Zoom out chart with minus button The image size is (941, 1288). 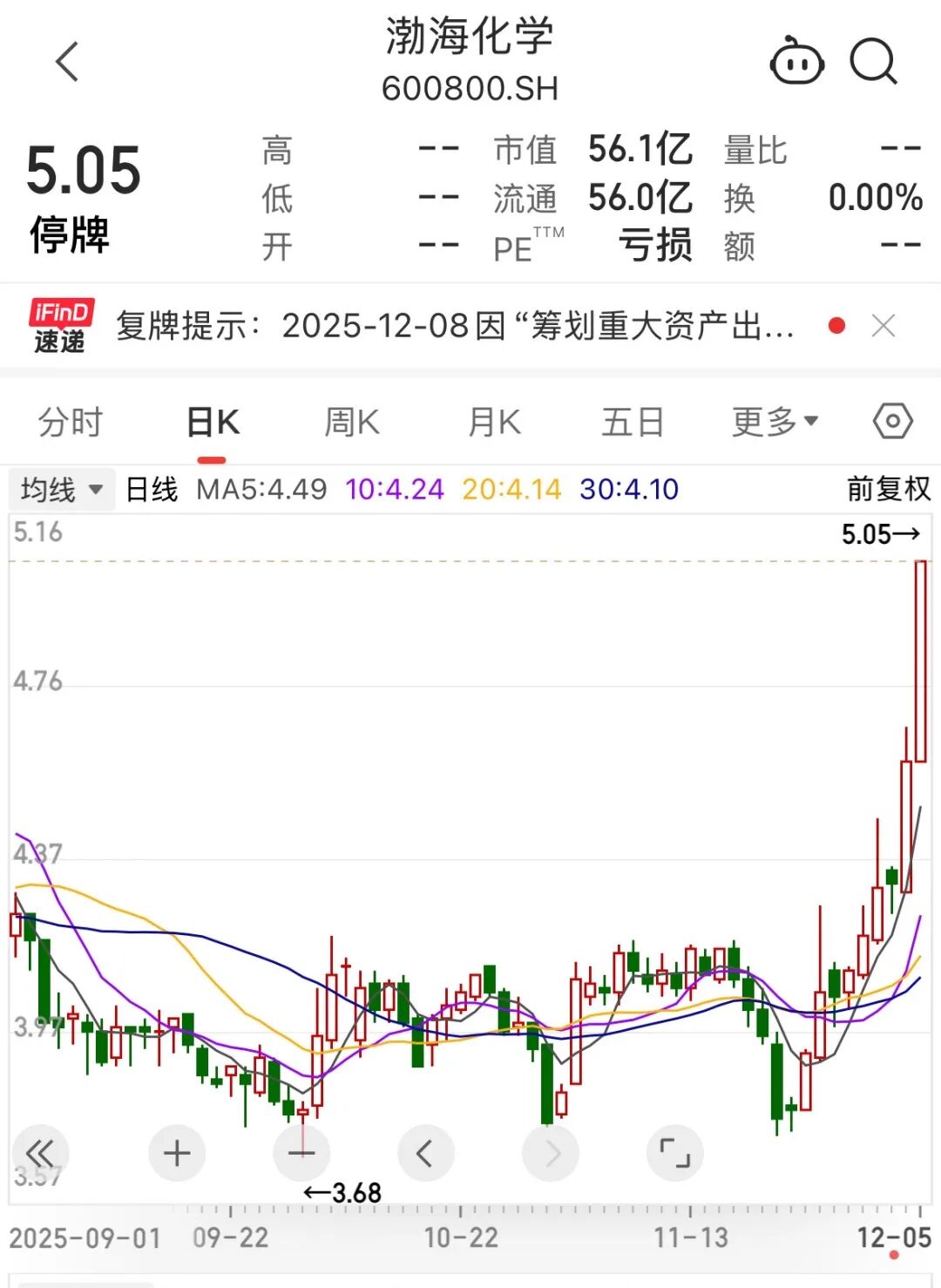(x=301, y=1153)
